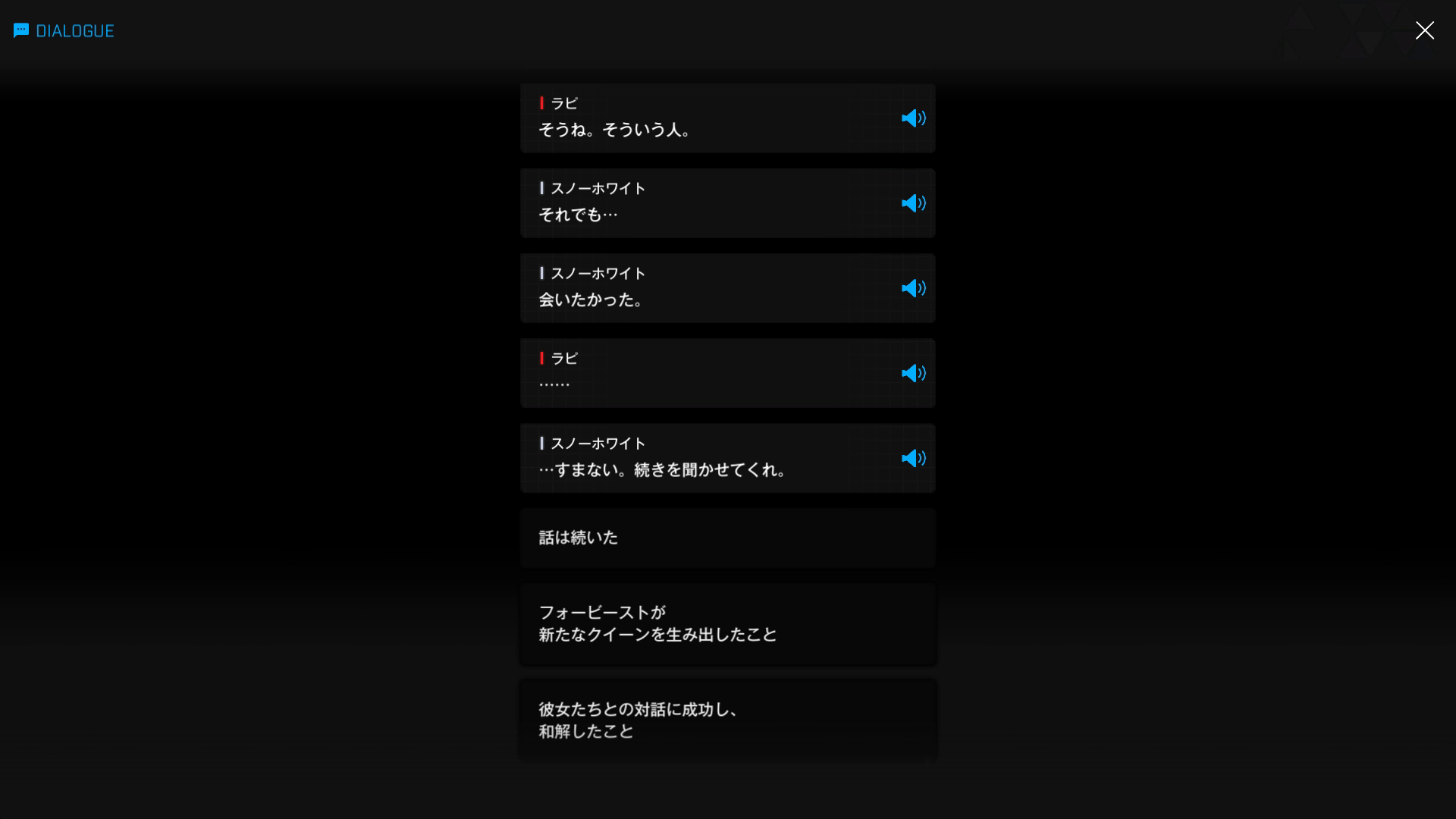The height and width of the screenshot is (819, 1456).
Task: Close the dialogue log
Action: pos(1424,30)
